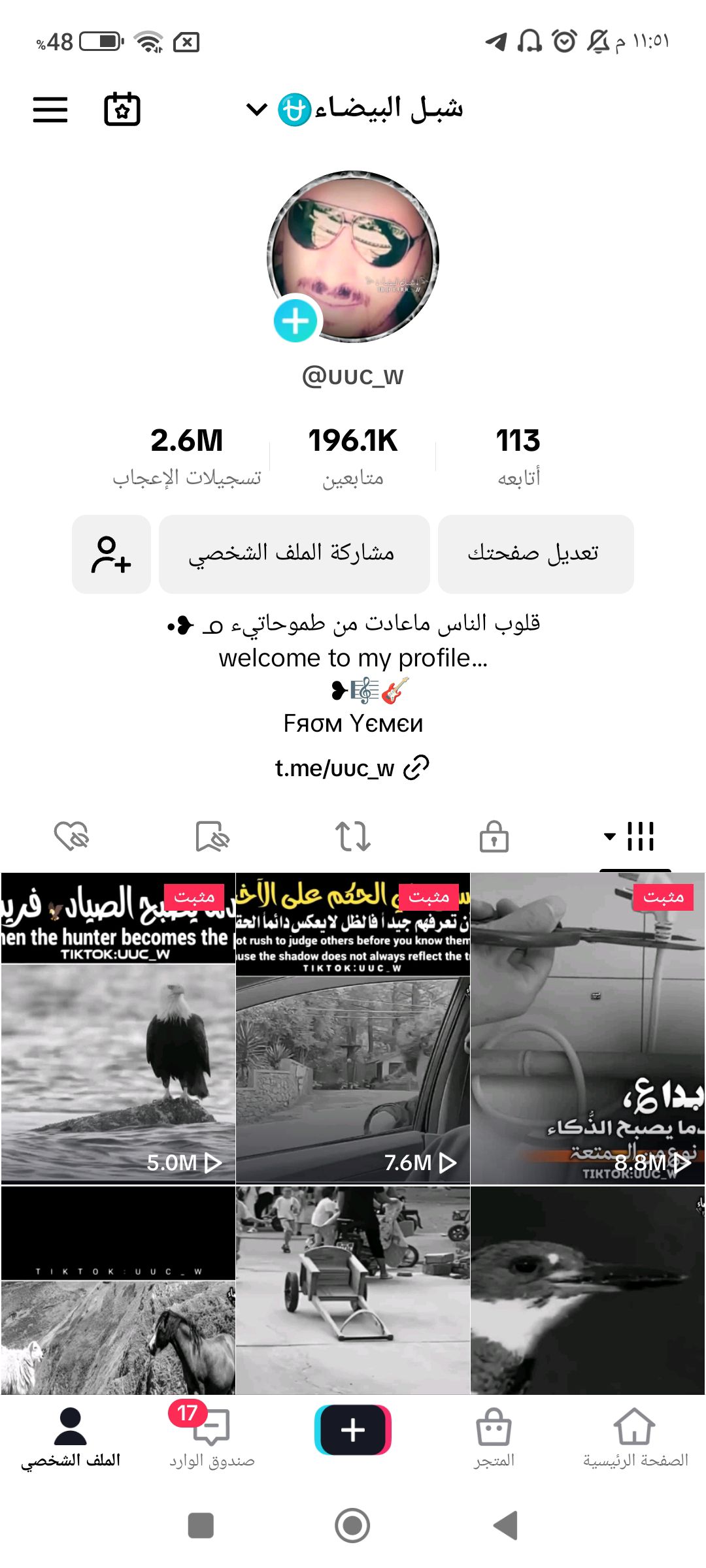This screenshot has height=1568, width=706.
Task: Open the video sort order dropdown arrow on grid tab
Action: [608, 836]
